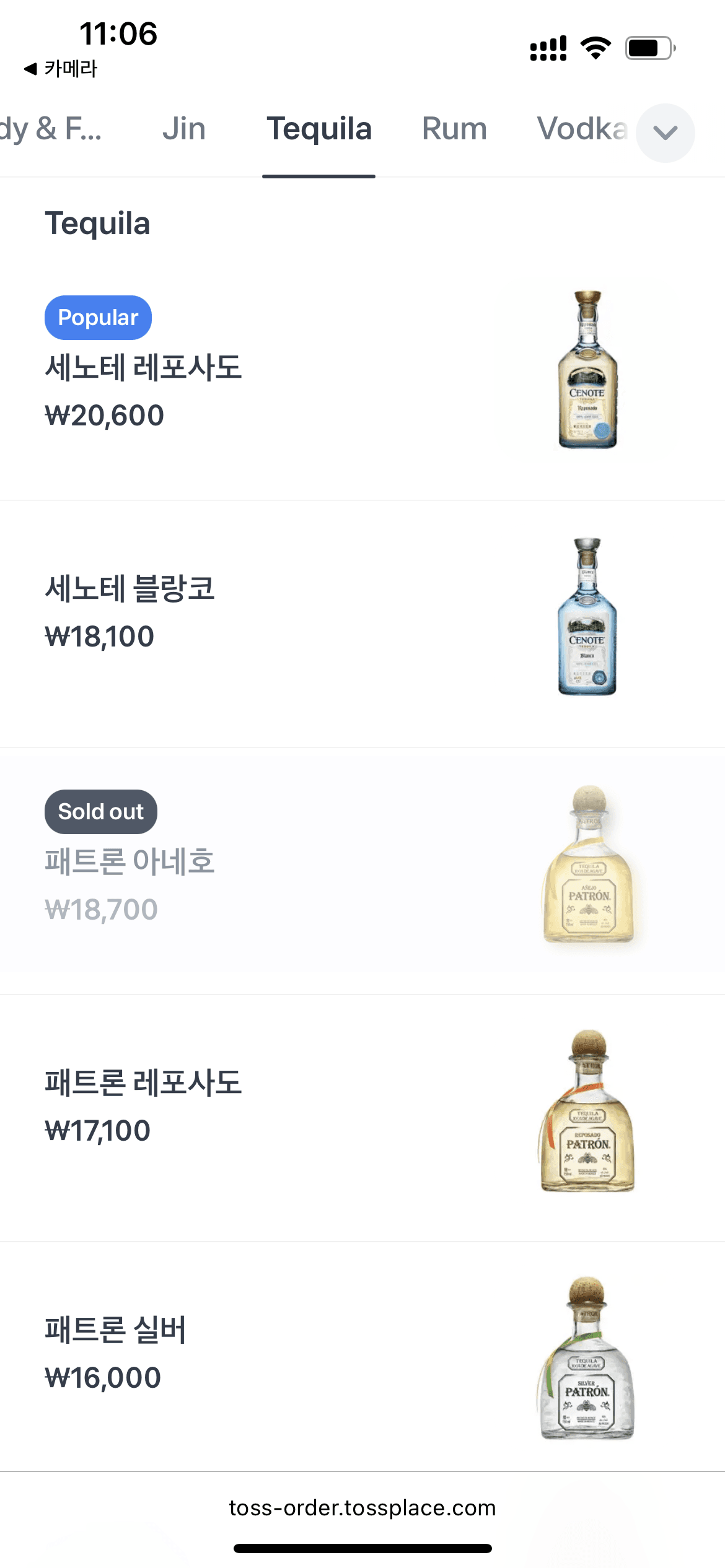This screenshot has height=1568, width=725.
Task: Open the category overflow chevron button
Action: pos(665,133)
